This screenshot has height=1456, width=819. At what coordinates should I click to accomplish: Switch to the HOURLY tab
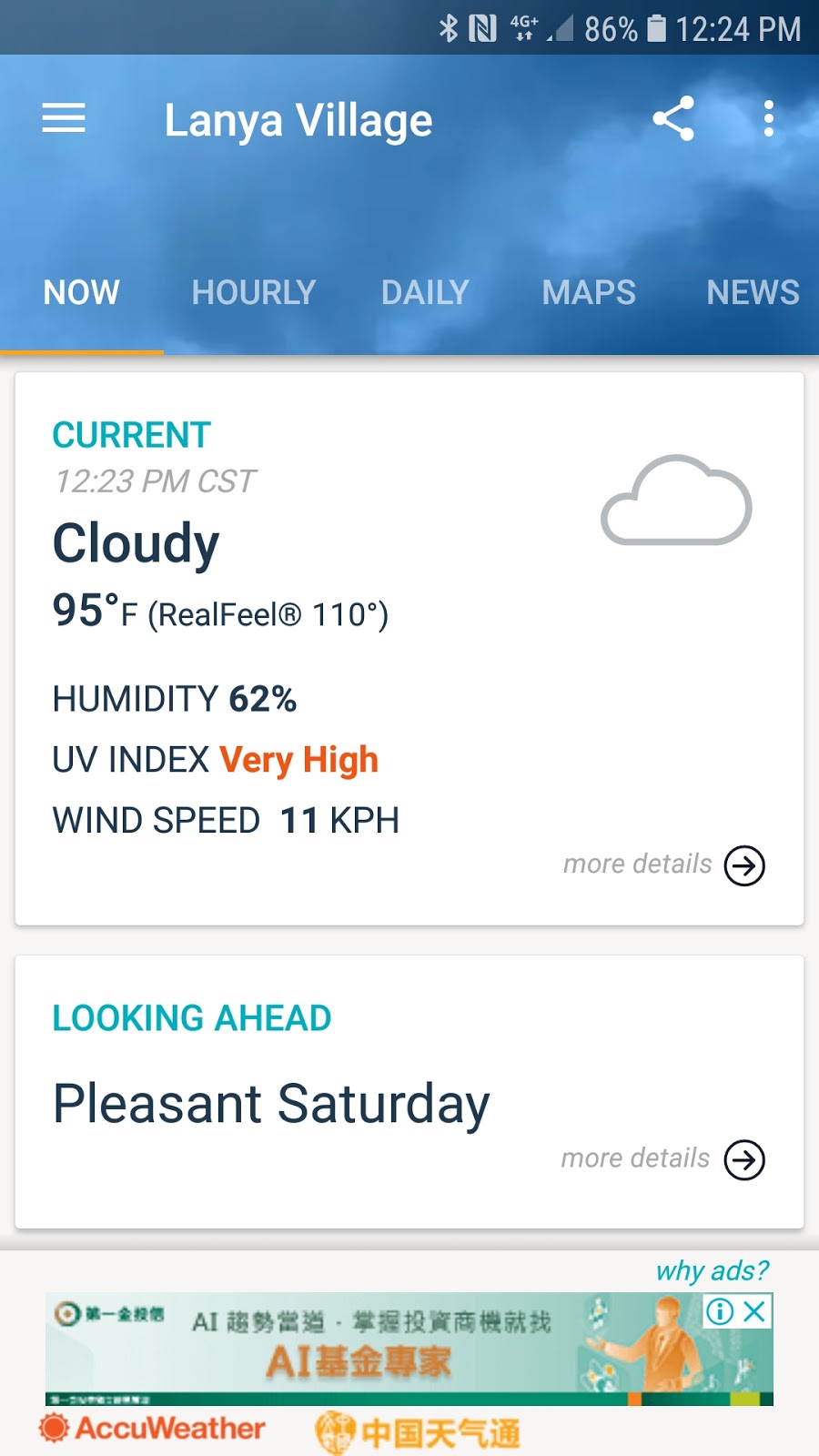(x=253, y=293)
